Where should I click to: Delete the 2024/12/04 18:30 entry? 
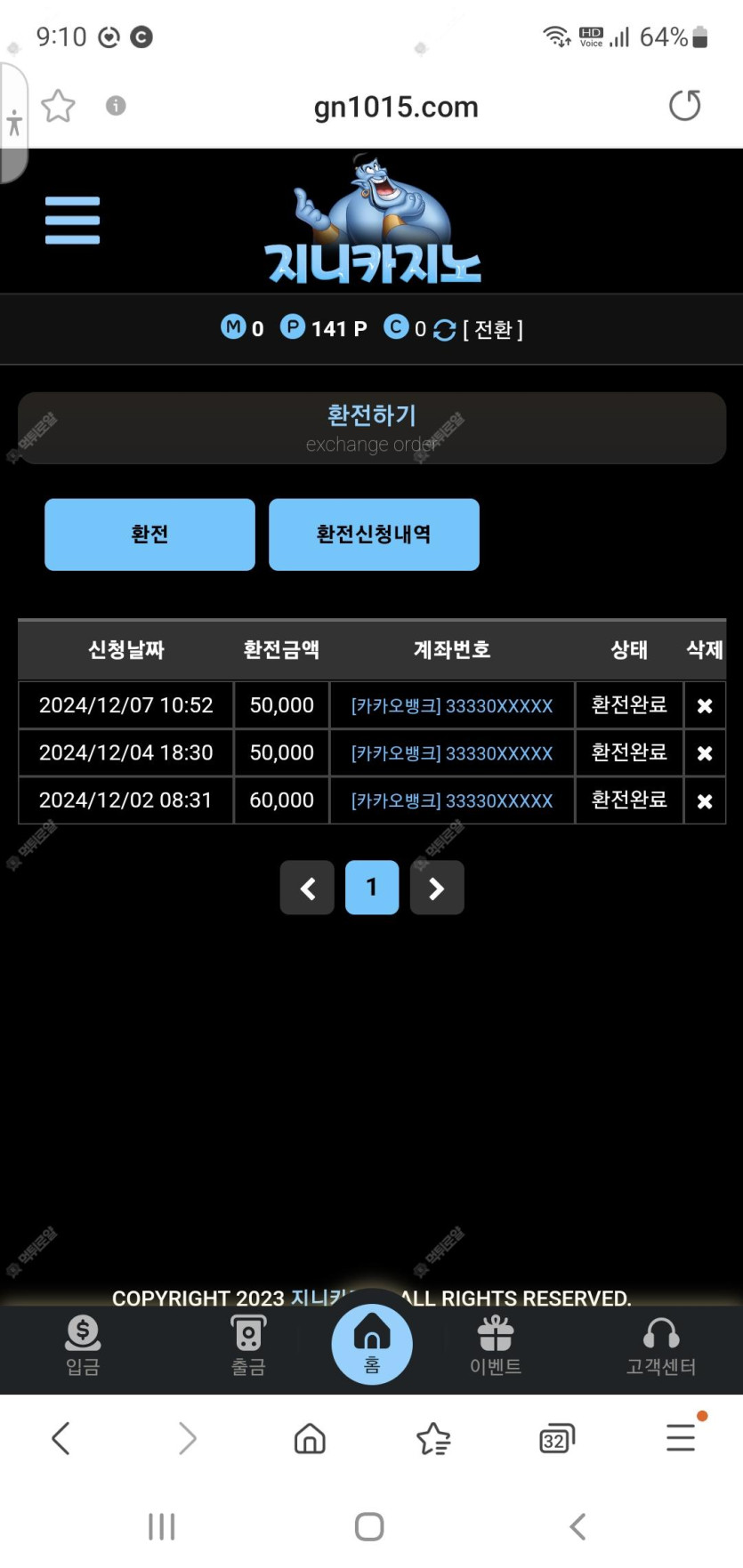[704, 753]
